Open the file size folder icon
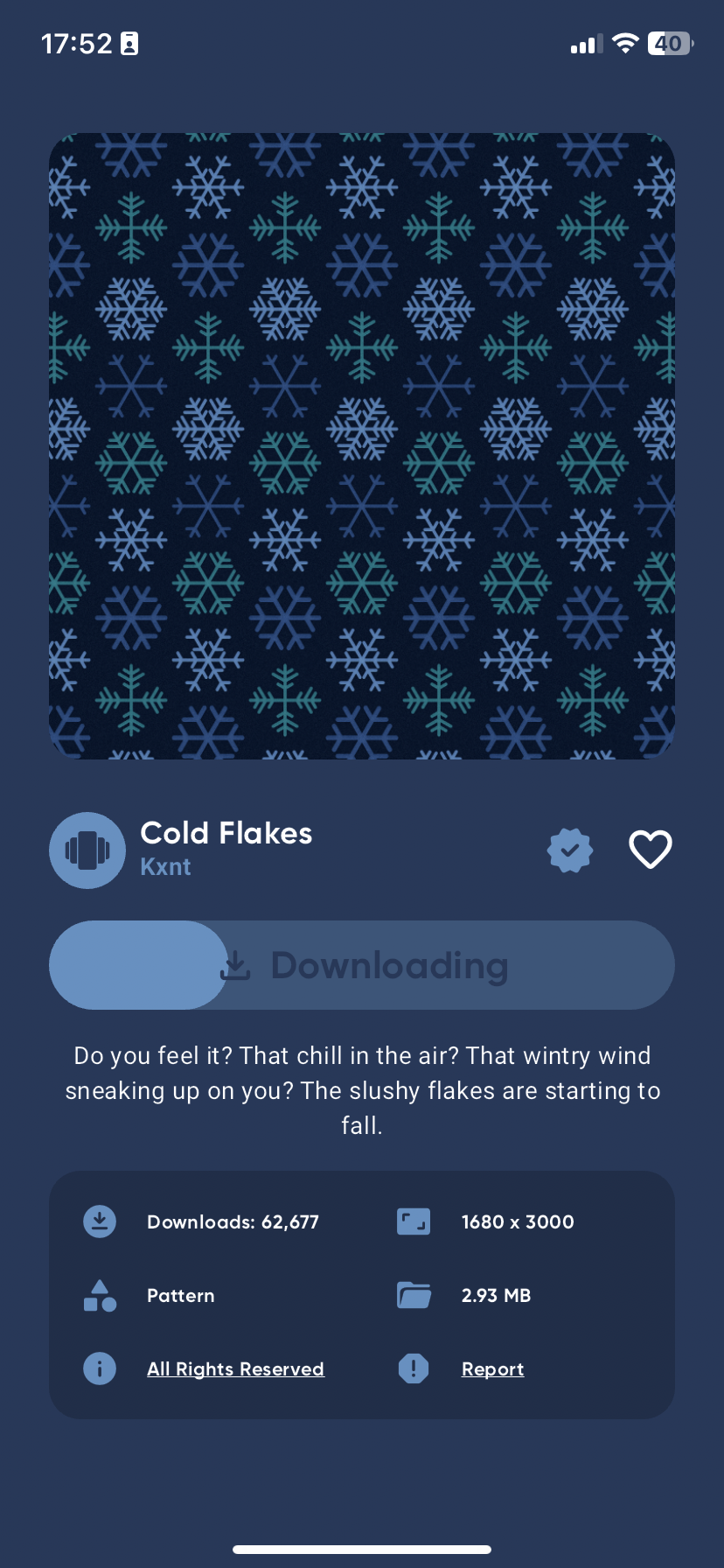The image size is (724, 1568). [x=414, y=1295]
